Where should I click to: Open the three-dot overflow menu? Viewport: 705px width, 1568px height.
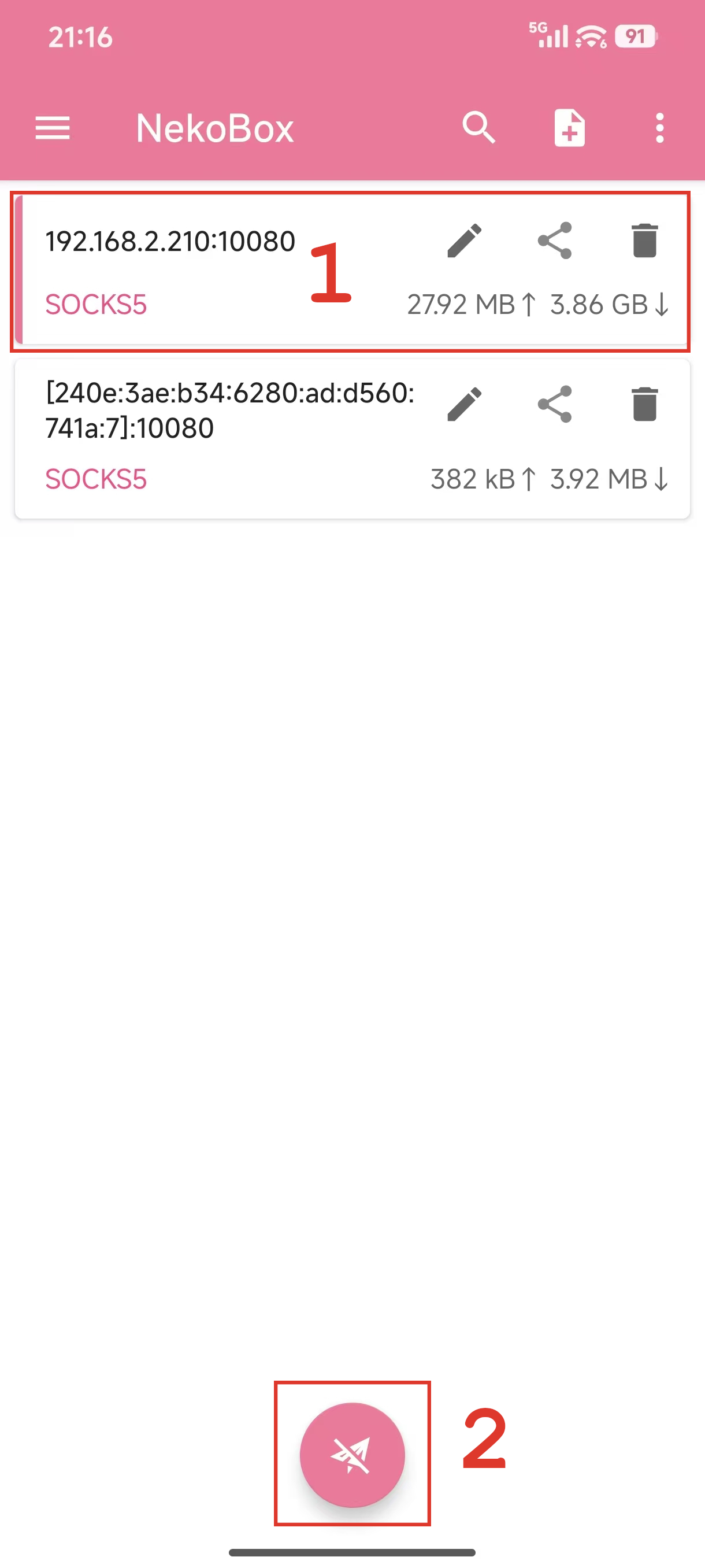[659, 128]
